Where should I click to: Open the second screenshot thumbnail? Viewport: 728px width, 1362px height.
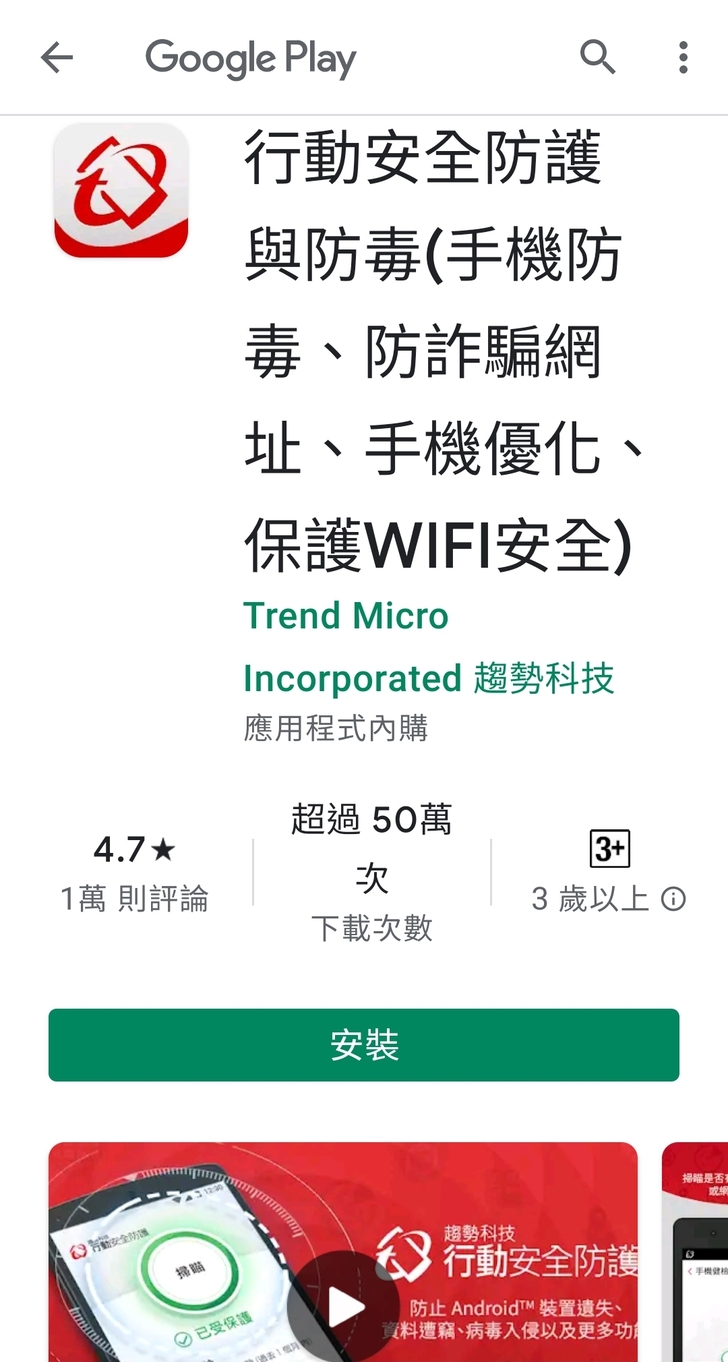point(696,1250)
